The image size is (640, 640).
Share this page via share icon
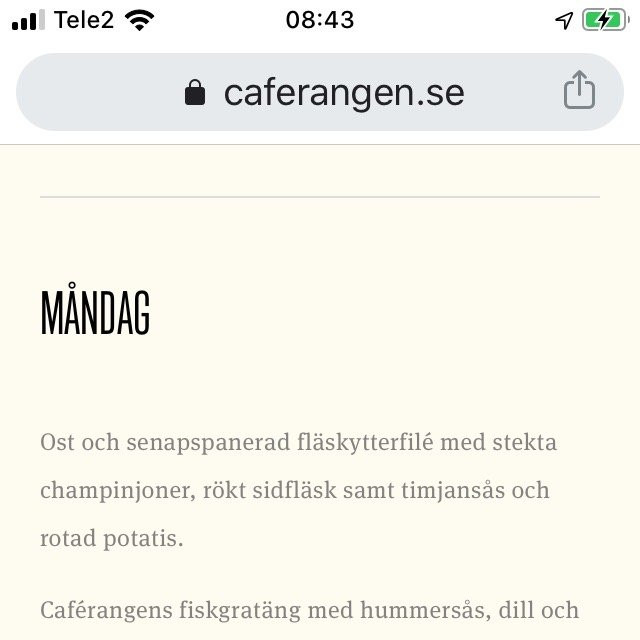(x=579, y=92)
